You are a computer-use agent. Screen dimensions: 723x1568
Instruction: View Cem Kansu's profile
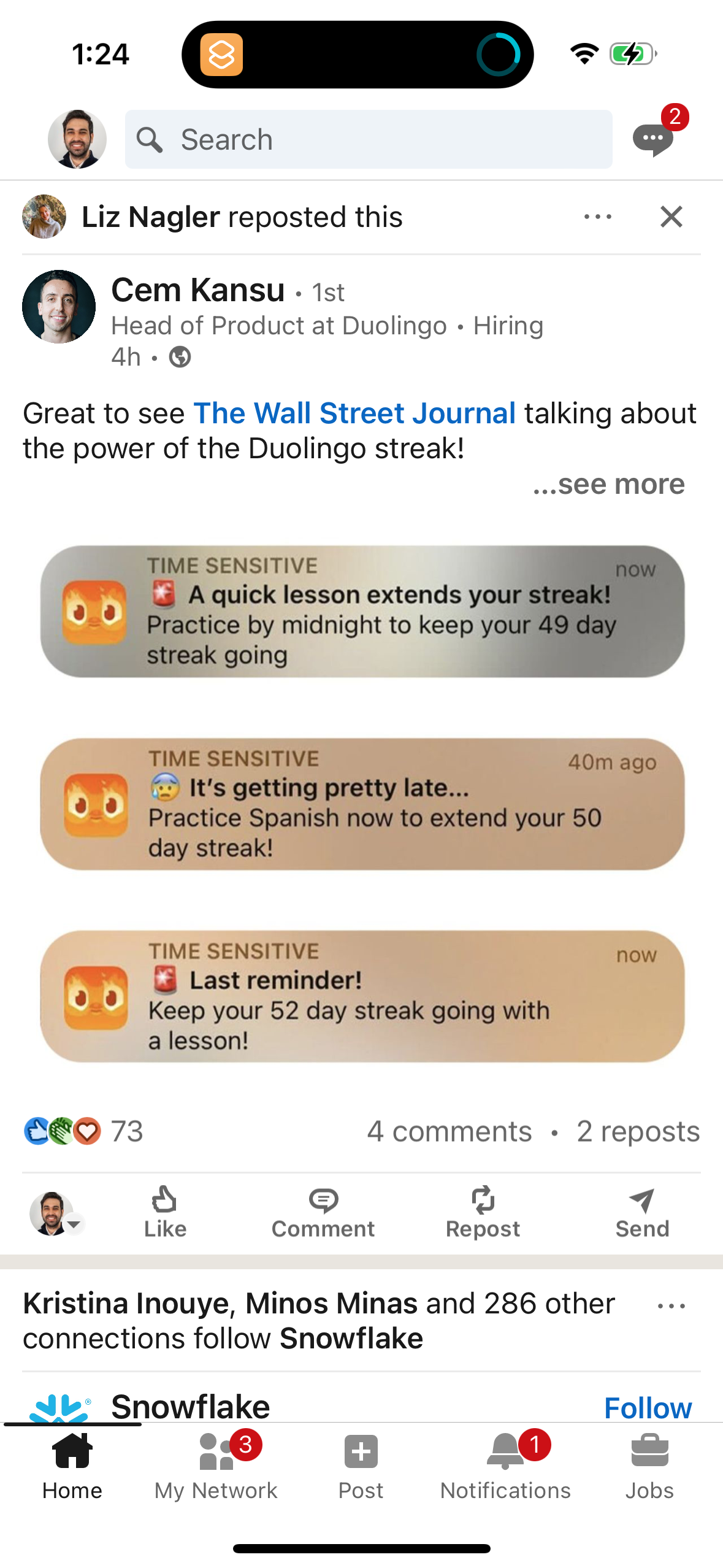197,290
